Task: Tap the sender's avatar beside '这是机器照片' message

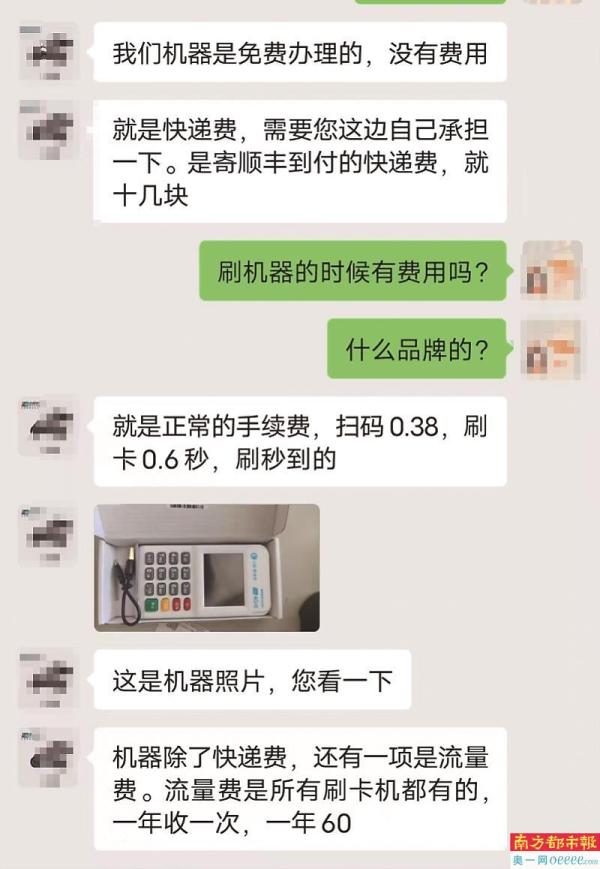Action: pos(48,680)
